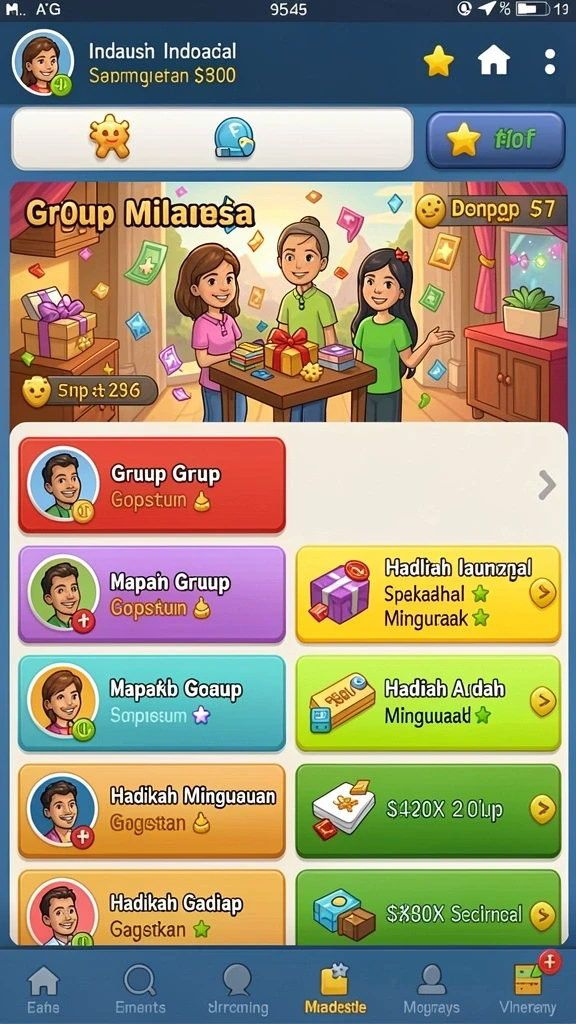Viewport: 576px width, 1024px height.
Task: Go to the Eahe home tab
Action: click(44, 989)
